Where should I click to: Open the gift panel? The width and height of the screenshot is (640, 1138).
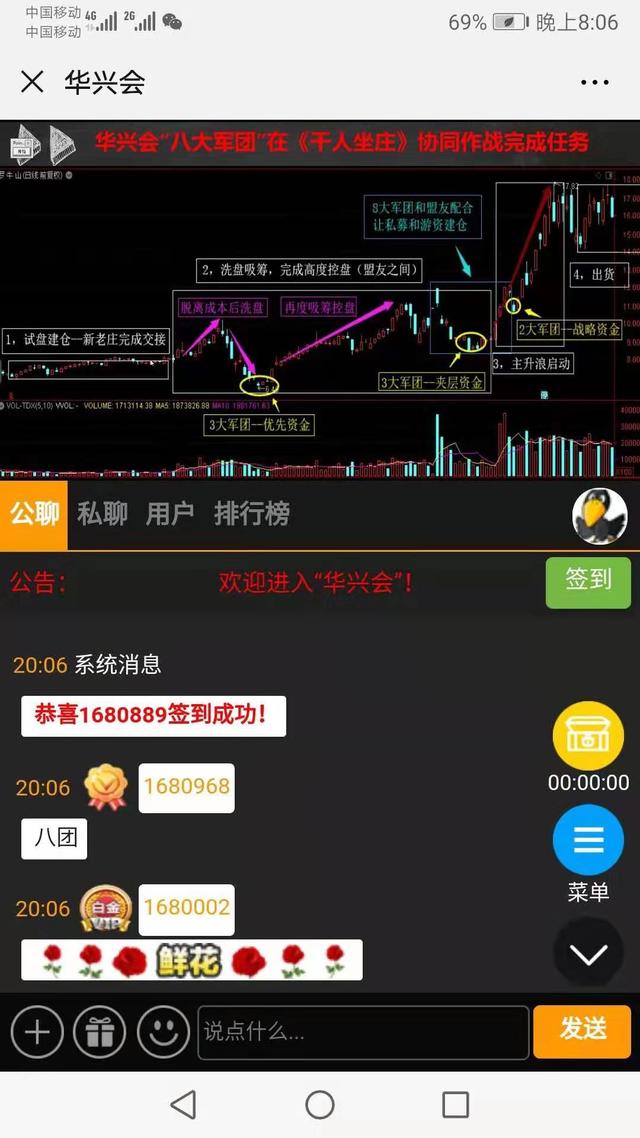pyautogui.click(x=100, y=1031)
